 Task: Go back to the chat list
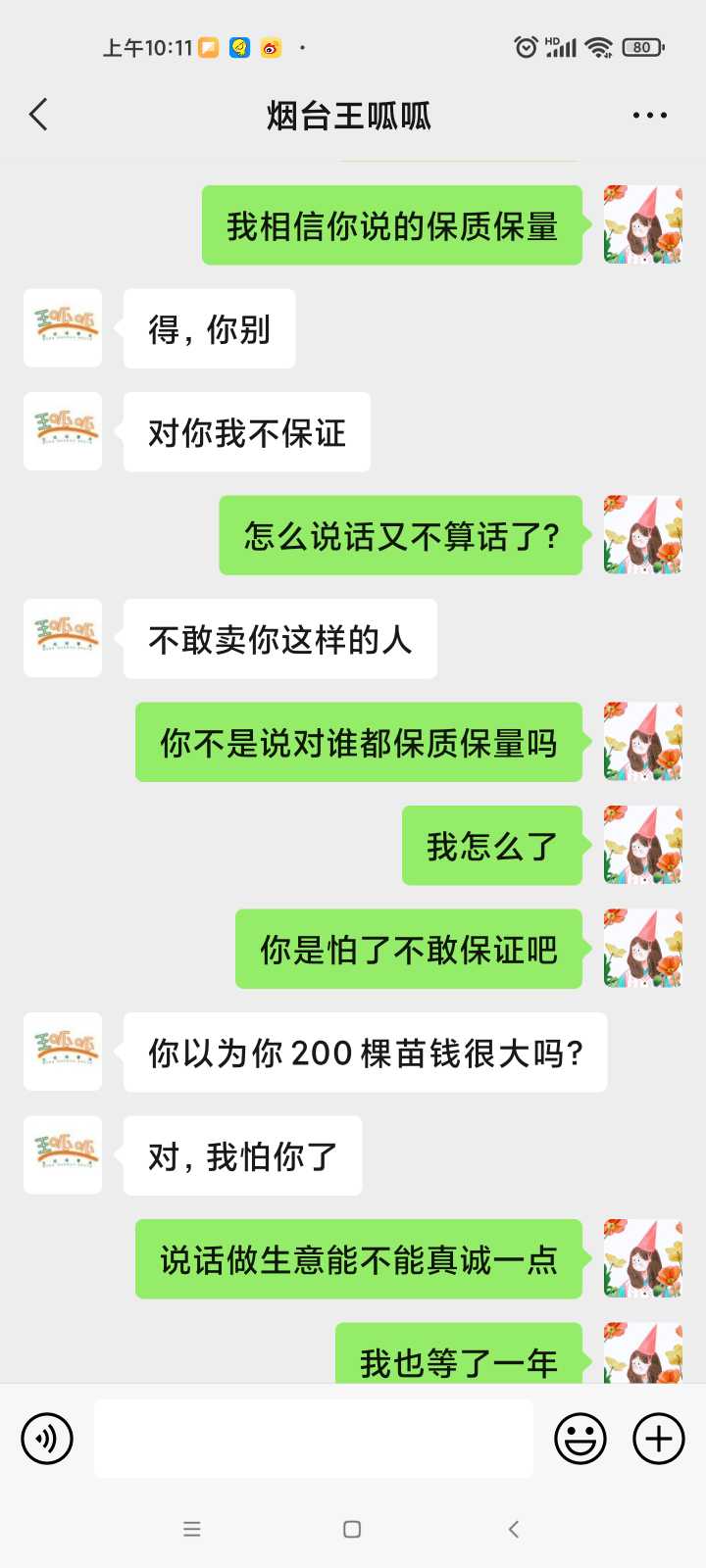click(38, 115)
